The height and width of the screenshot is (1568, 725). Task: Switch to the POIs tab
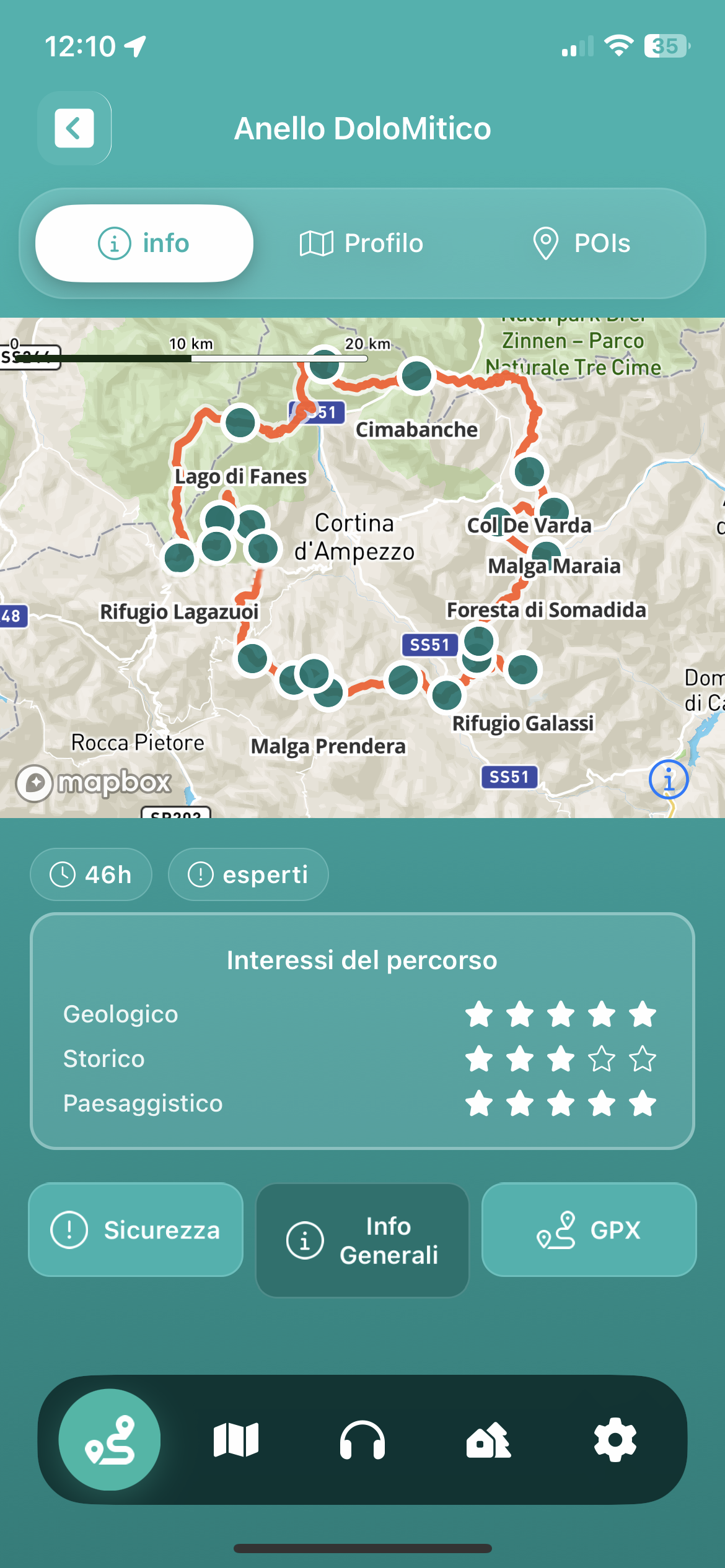pos(581,243)
